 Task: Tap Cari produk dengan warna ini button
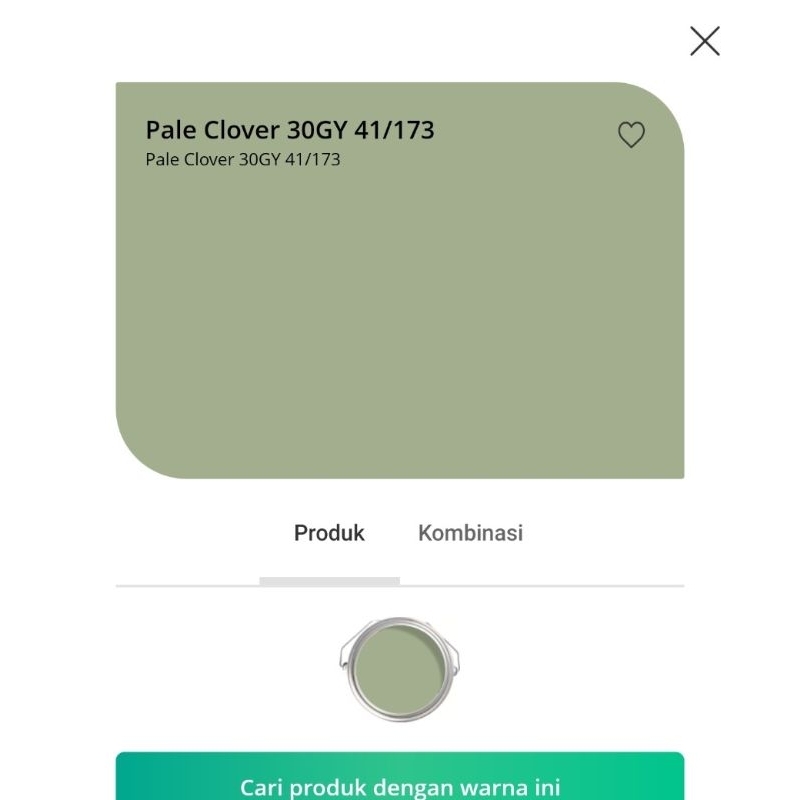tap(400, 776)
